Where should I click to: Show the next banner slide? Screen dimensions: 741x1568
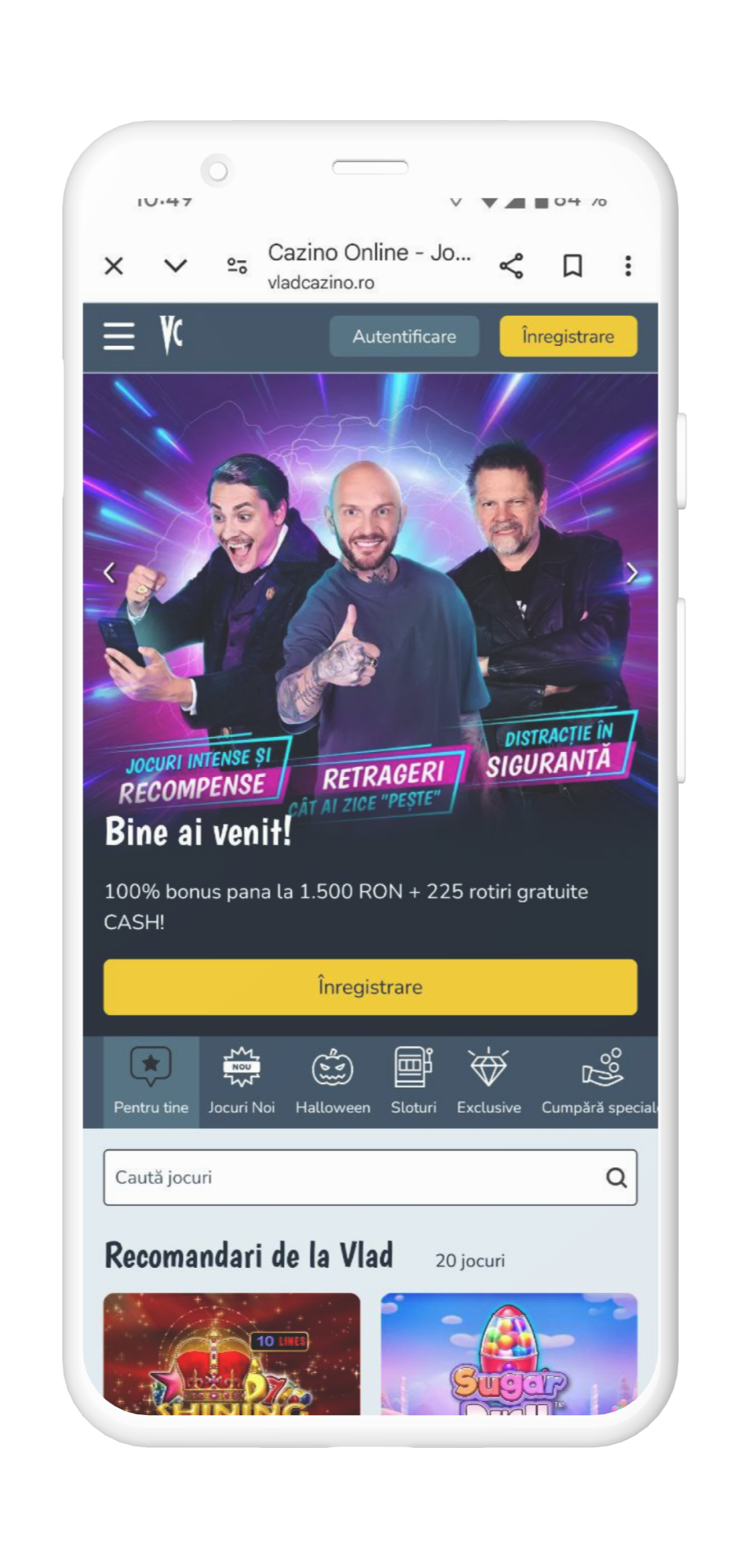(x=631, y=573)
